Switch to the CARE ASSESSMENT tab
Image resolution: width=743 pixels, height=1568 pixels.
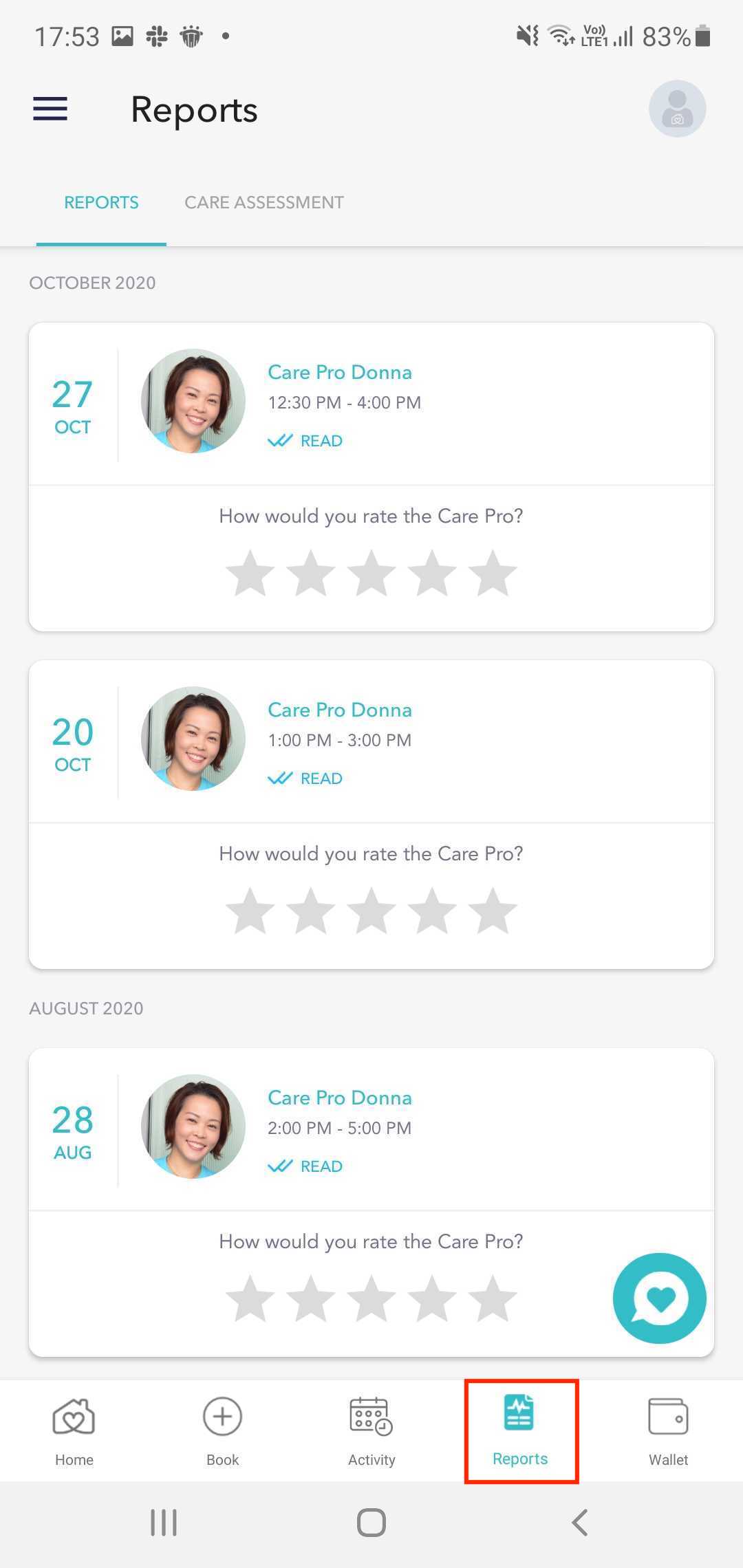pyautogui.click(x=264, y=202)
